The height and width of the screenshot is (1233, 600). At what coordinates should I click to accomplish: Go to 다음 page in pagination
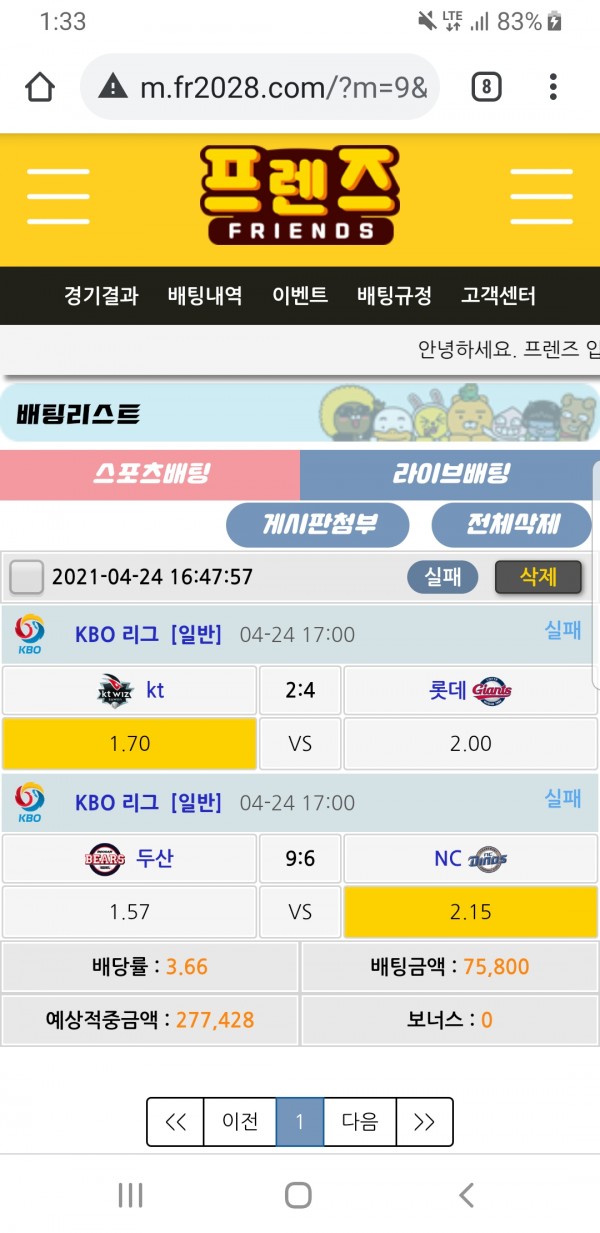359,1122
